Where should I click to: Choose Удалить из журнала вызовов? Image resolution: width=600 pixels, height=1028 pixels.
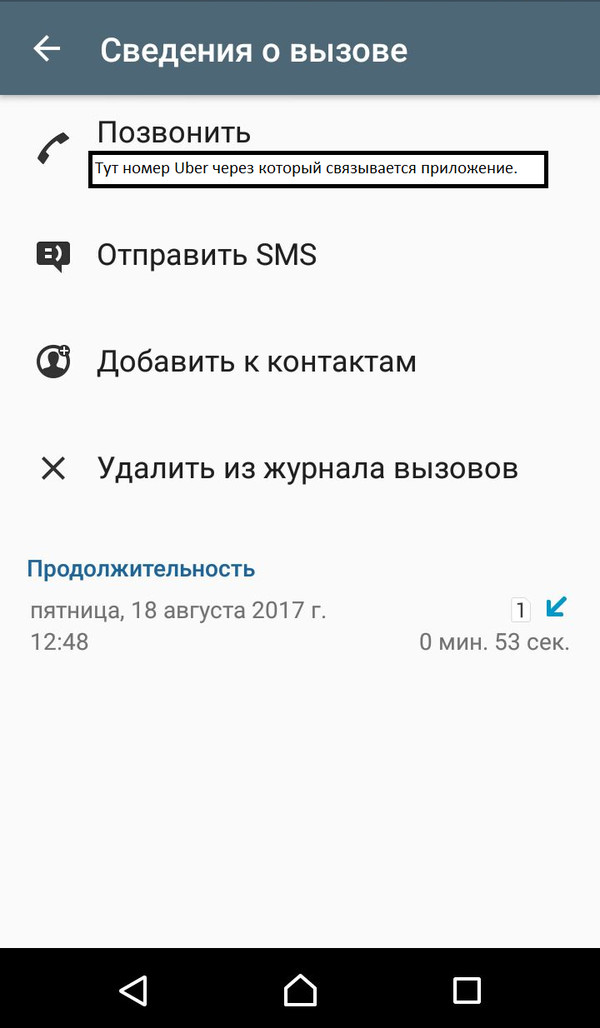[307, 467]
